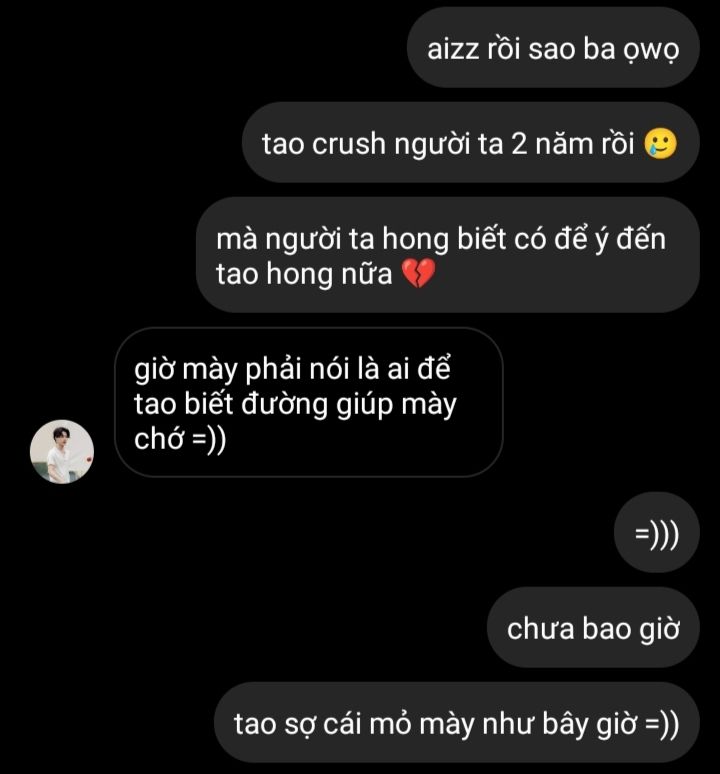Open the sender's profile picture avatar
Screen dimensions: 720x774
click(62, 451)
